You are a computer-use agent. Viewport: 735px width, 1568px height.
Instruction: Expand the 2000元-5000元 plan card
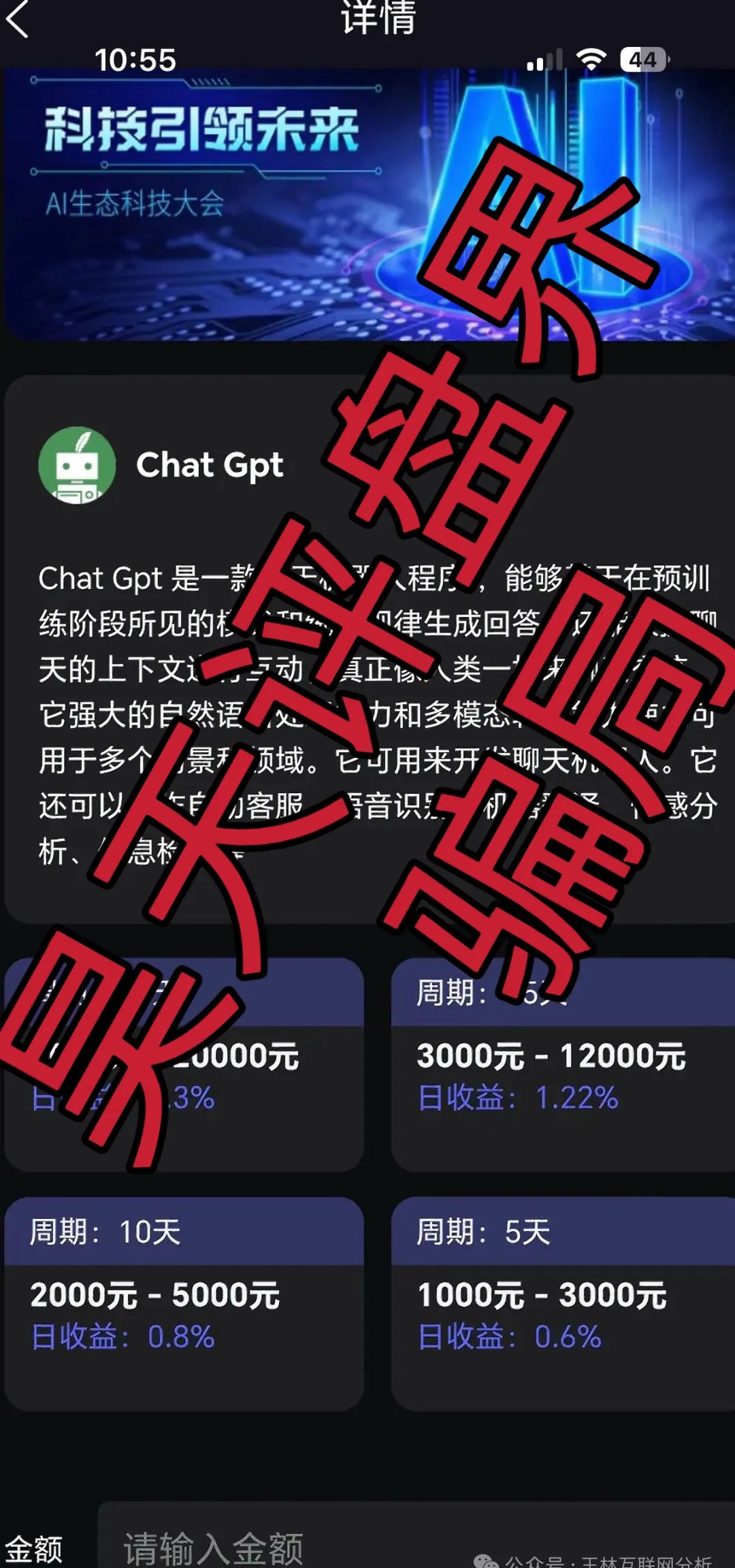pyautogui.click(x=184, y=1297)
